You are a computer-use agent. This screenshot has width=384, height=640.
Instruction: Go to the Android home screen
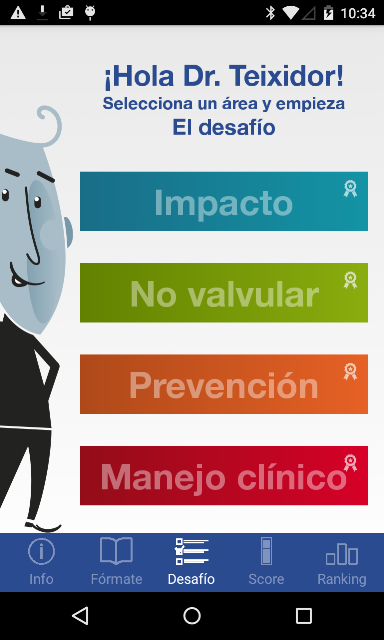[192, 616]
